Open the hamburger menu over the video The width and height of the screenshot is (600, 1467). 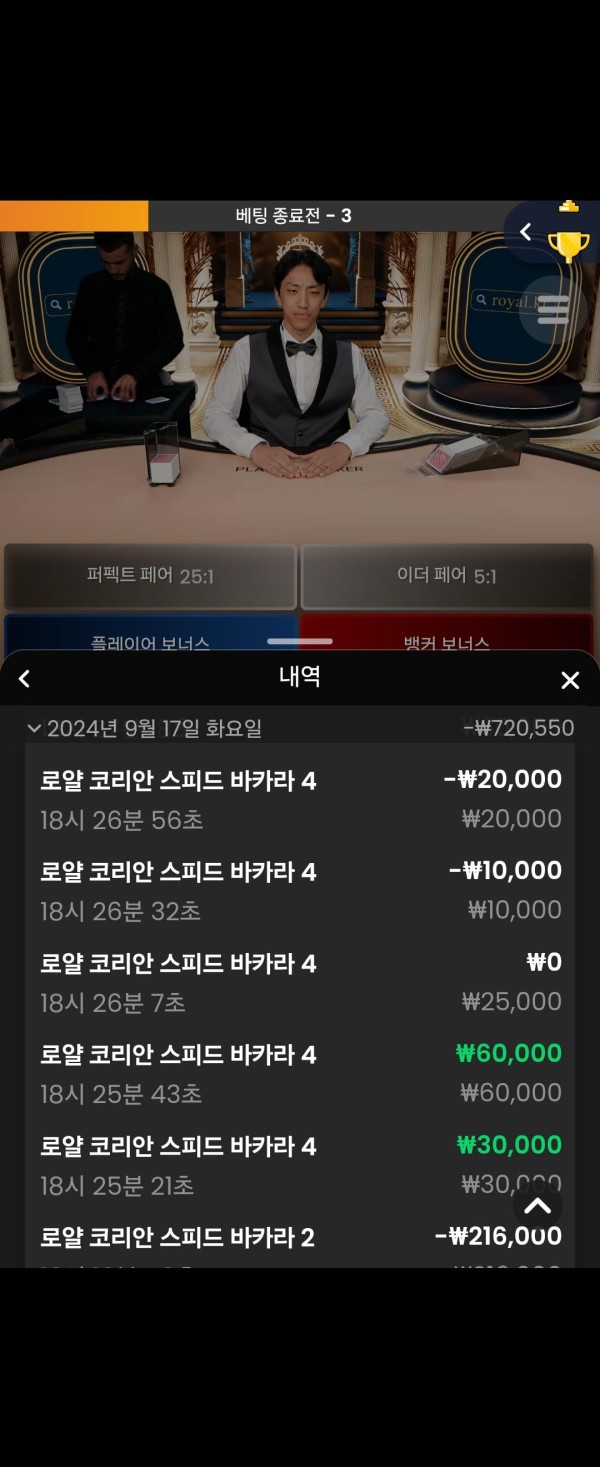coord(553,309)
